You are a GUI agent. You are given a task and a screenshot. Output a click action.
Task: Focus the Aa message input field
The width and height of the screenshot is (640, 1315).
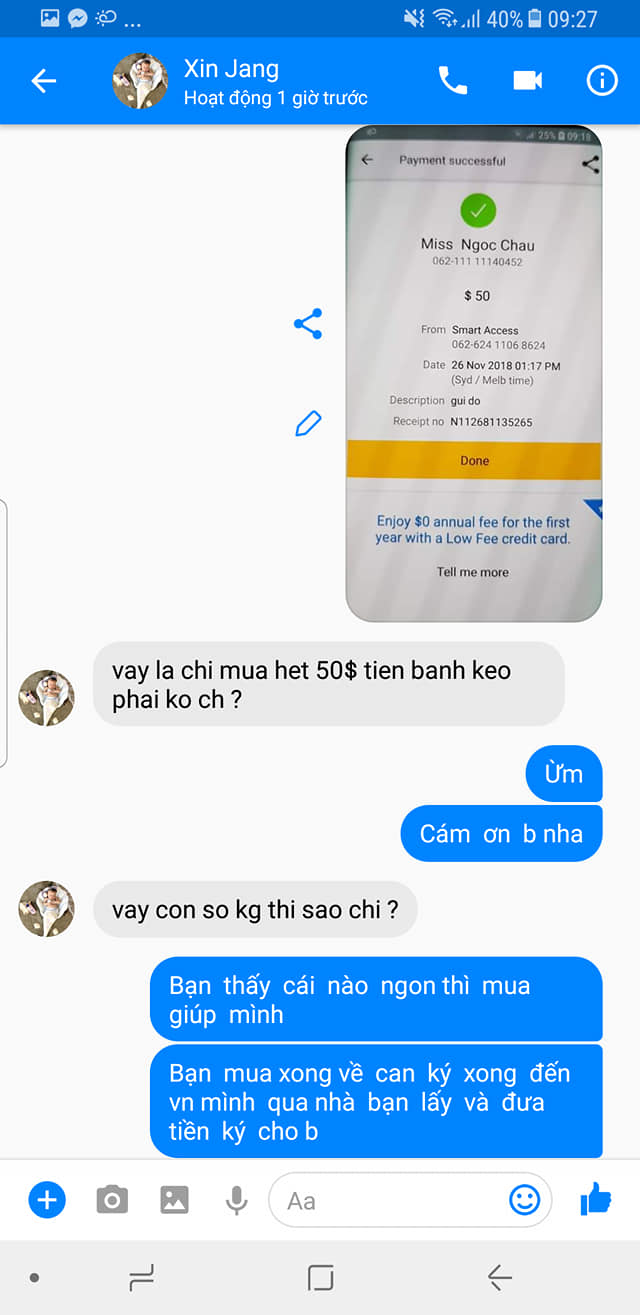click(390, 1200)
